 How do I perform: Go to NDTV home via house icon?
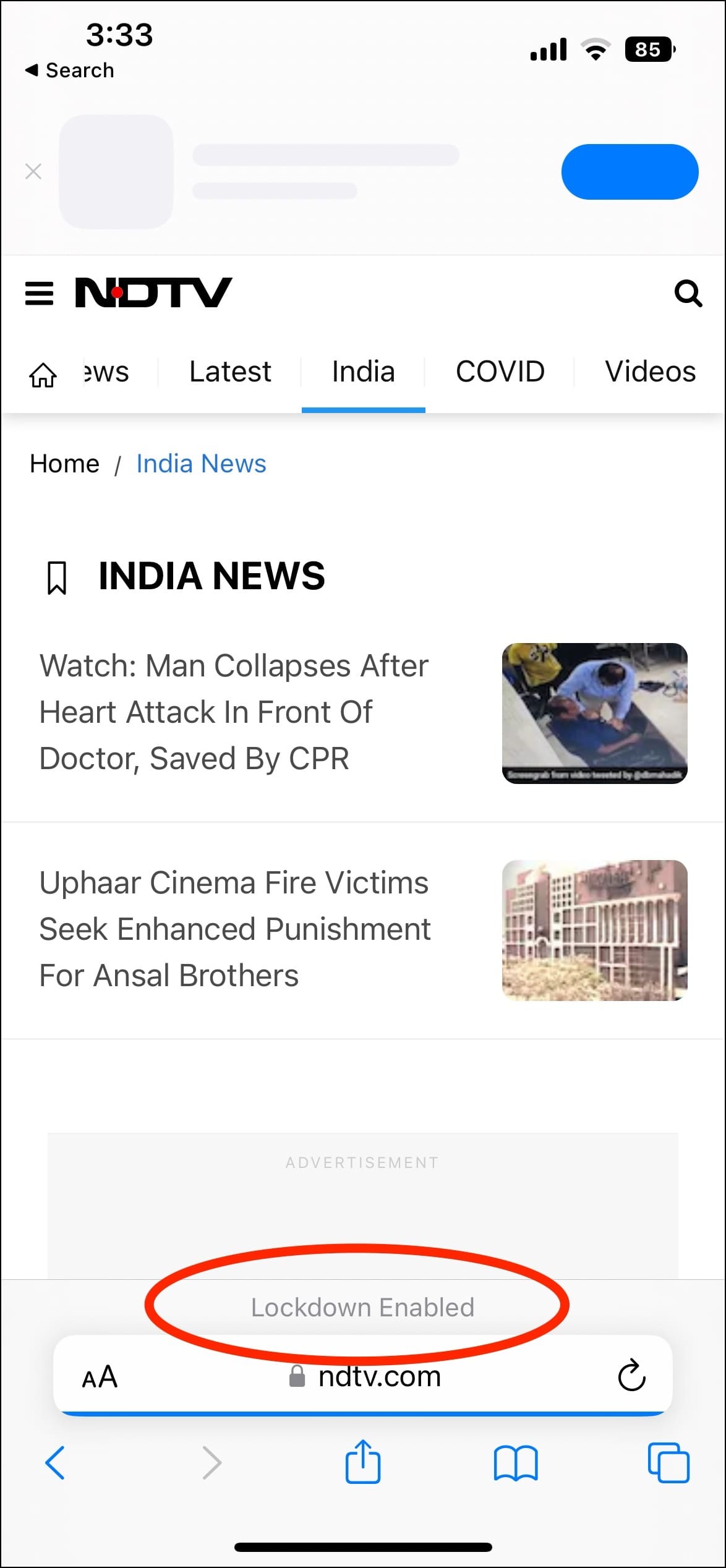click(x=43, y=373)
